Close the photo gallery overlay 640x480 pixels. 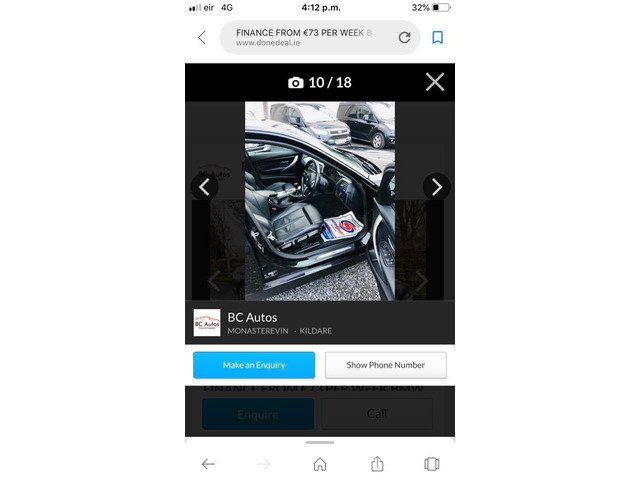pos(434,82)
